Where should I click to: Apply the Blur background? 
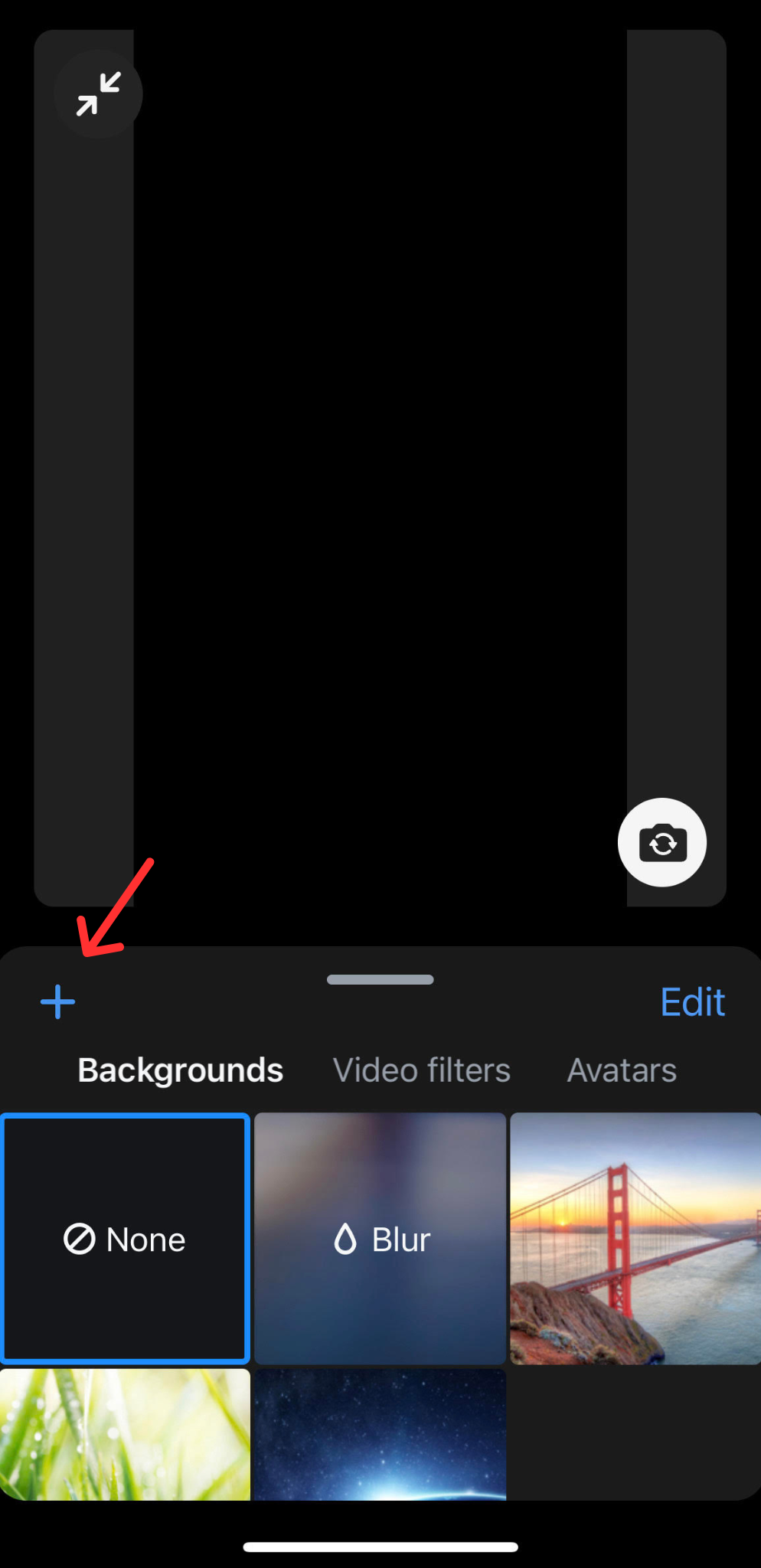pos(380,1239)
